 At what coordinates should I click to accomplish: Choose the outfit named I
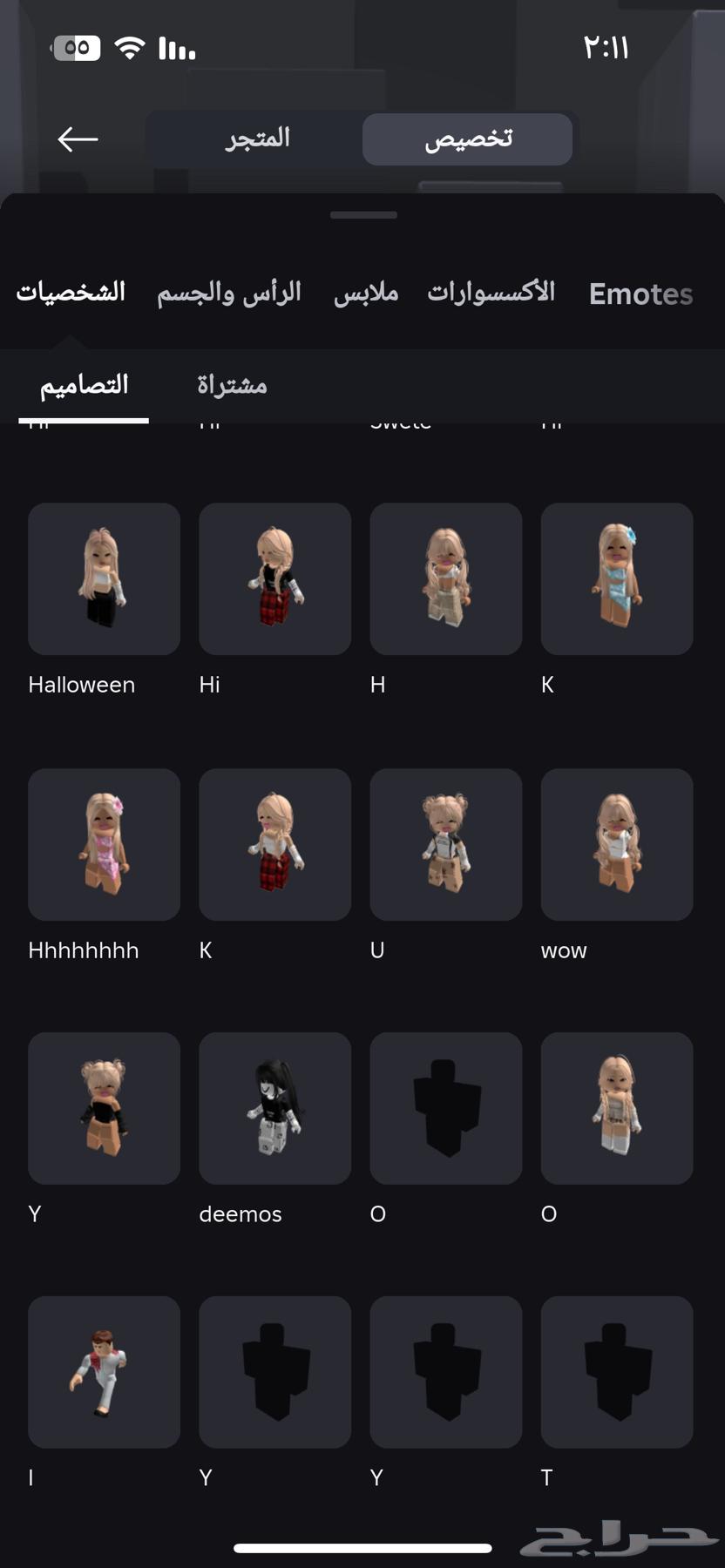pyautogui.click(x=104, y=1372)
